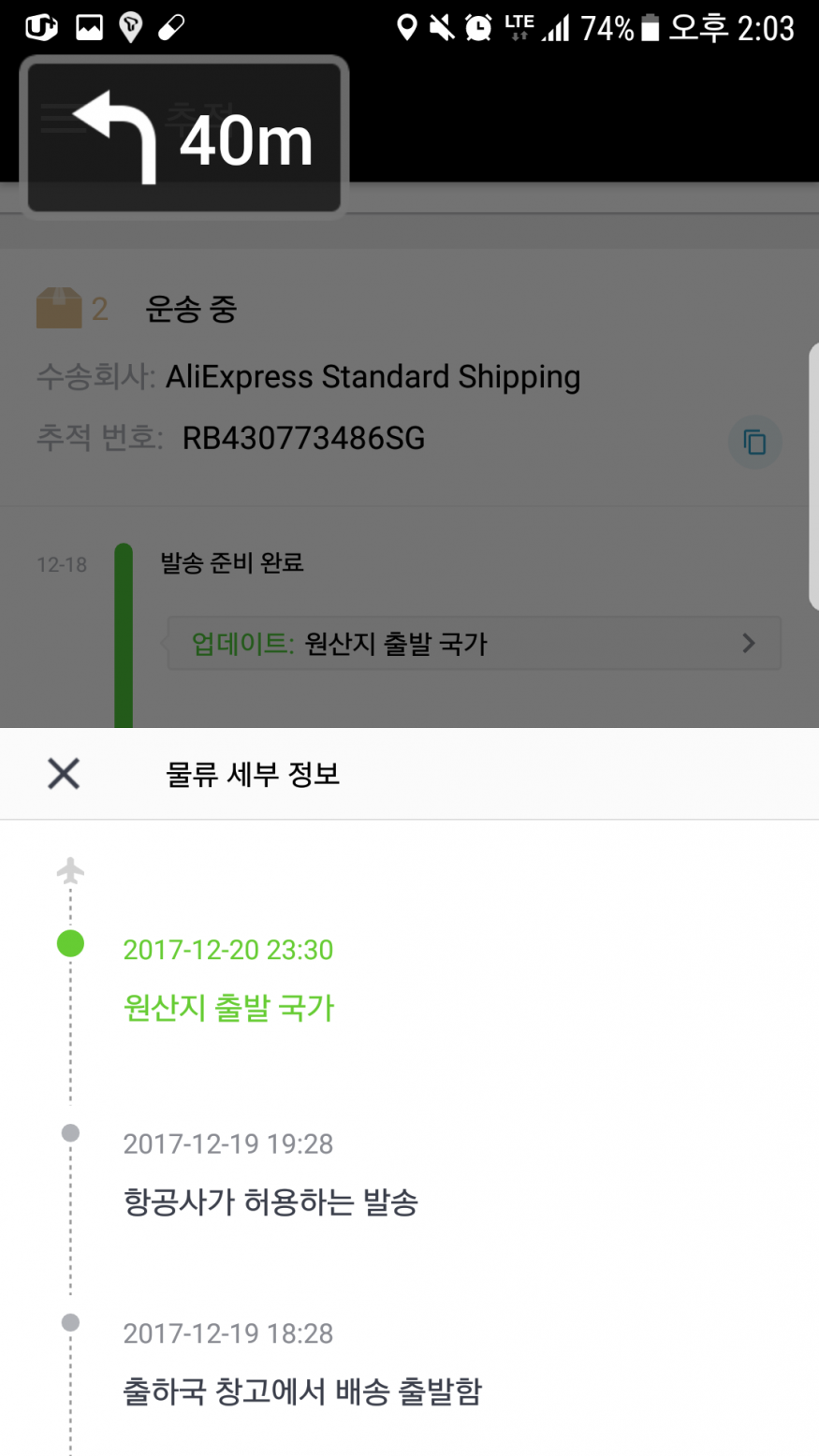
Task: Copy tracking number RB430773486SG
Action: [754, 442]
